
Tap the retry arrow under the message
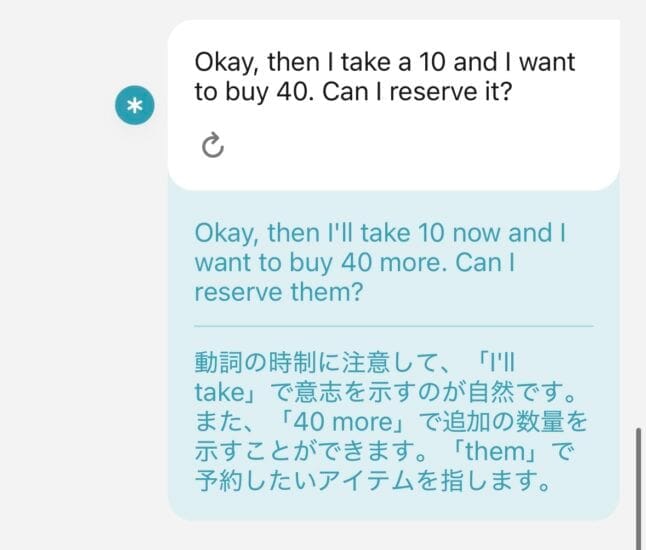212,147
